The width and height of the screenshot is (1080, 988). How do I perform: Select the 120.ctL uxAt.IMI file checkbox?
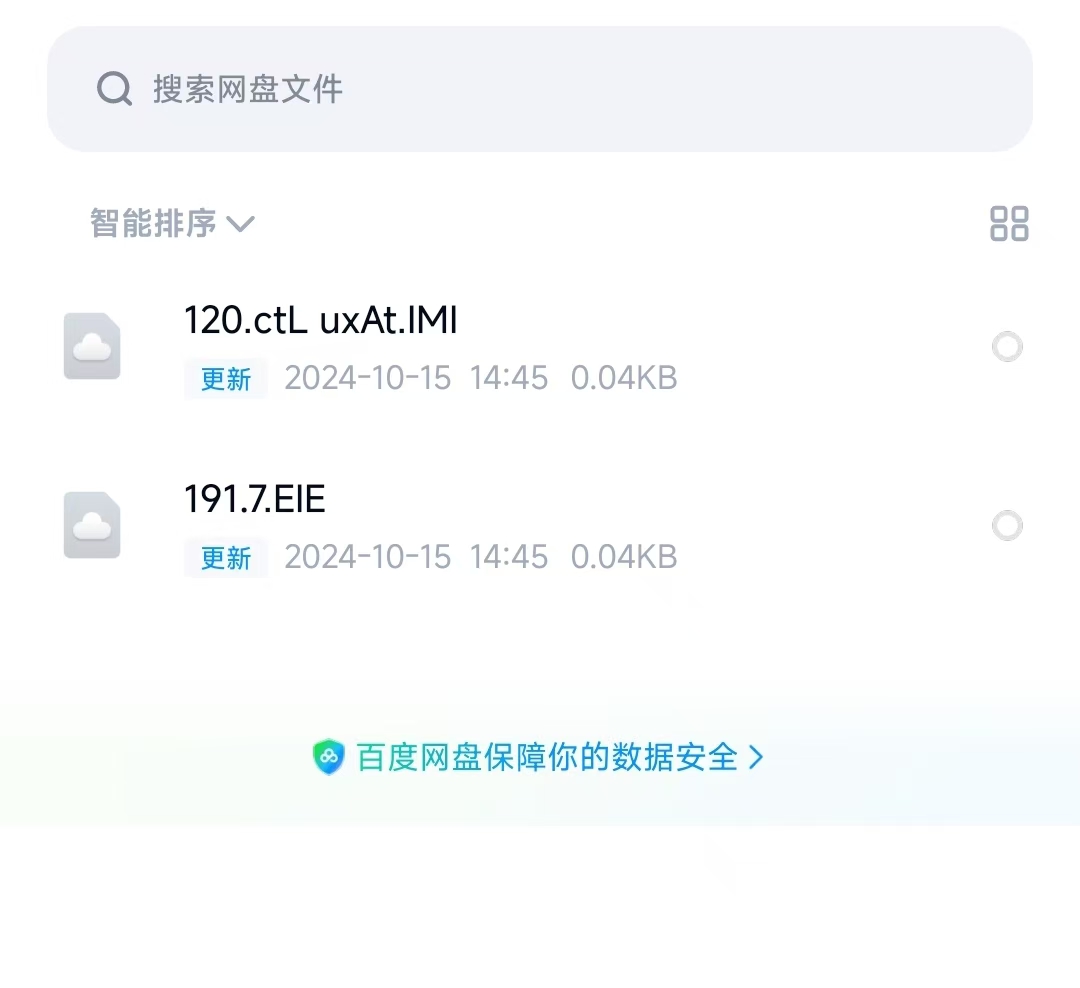[x=1006, y=347]
